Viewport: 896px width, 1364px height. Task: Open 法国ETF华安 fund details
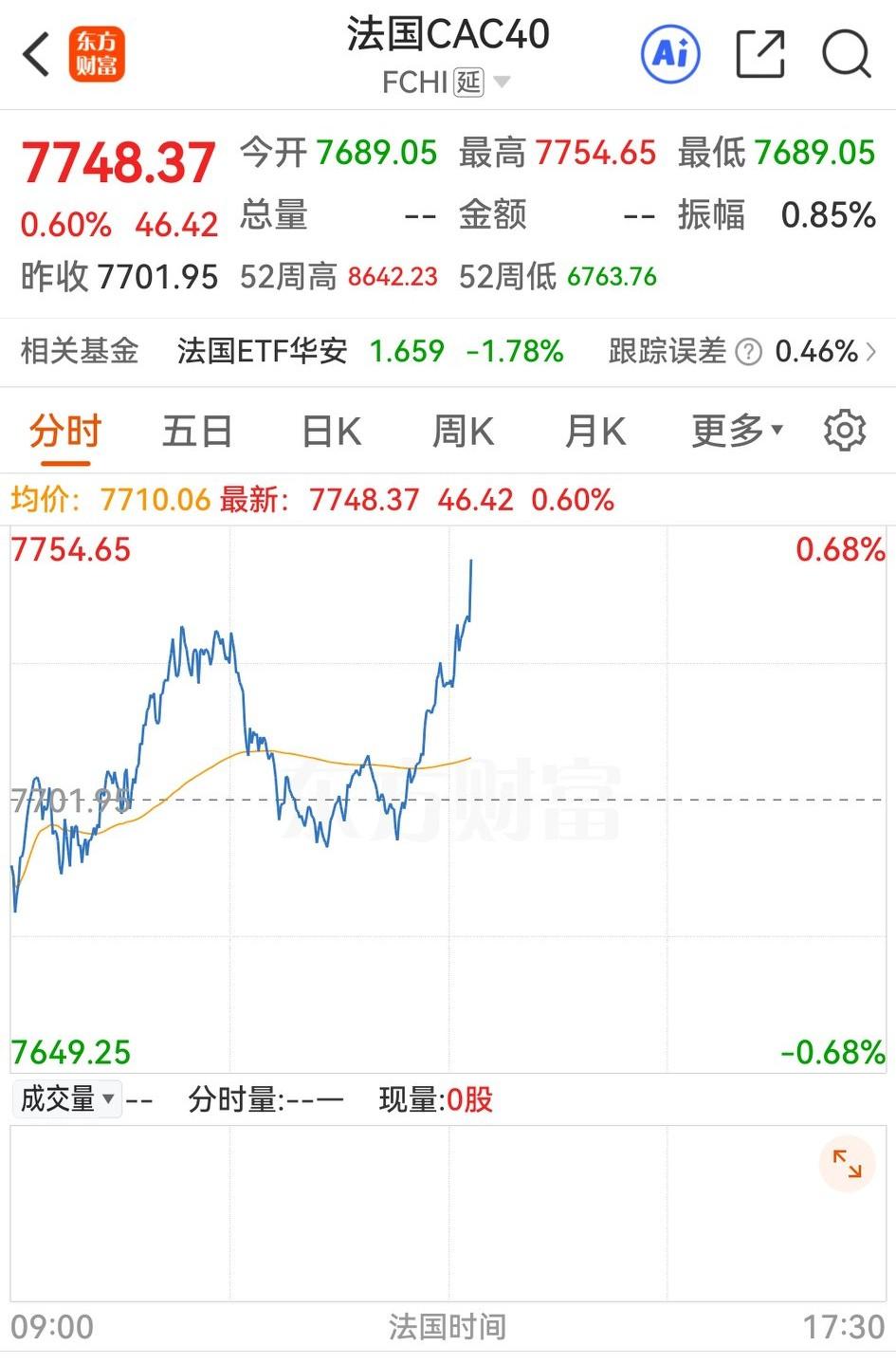coord(261,351)
